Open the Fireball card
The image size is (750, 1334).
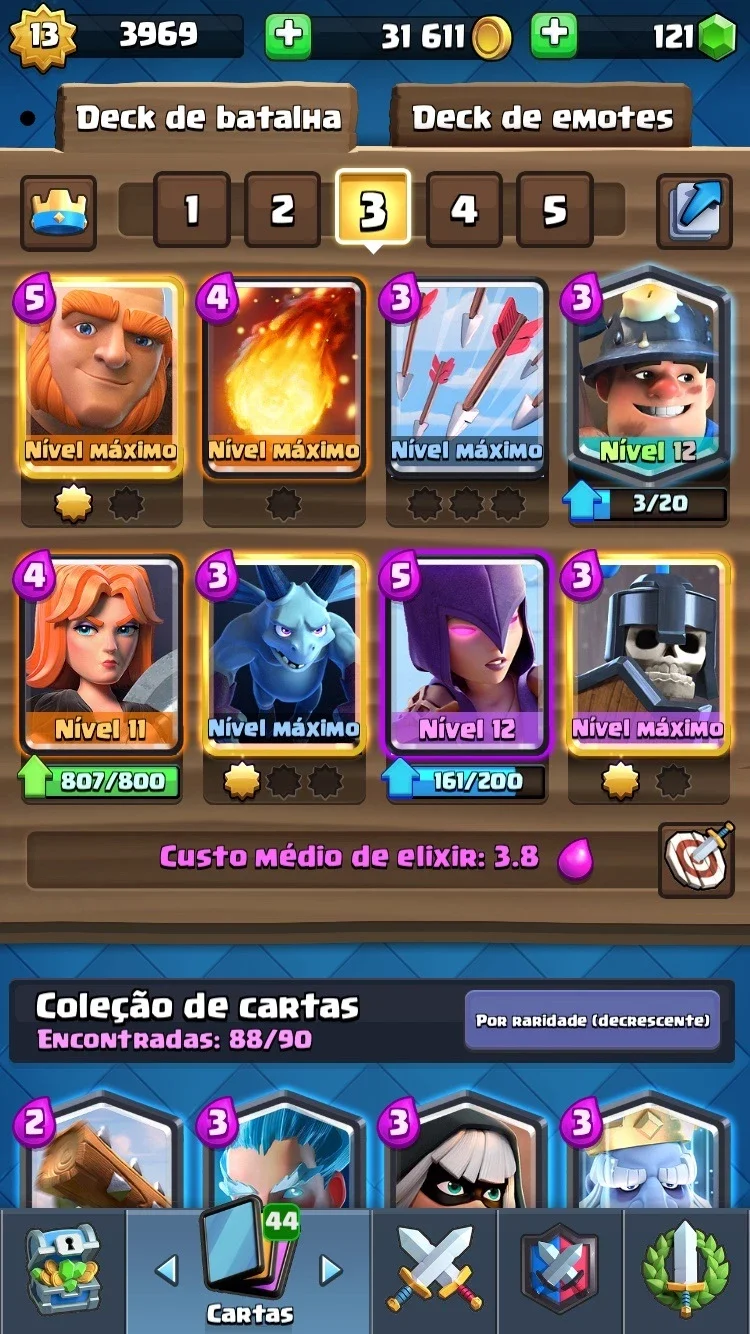[x=283, y=378]
